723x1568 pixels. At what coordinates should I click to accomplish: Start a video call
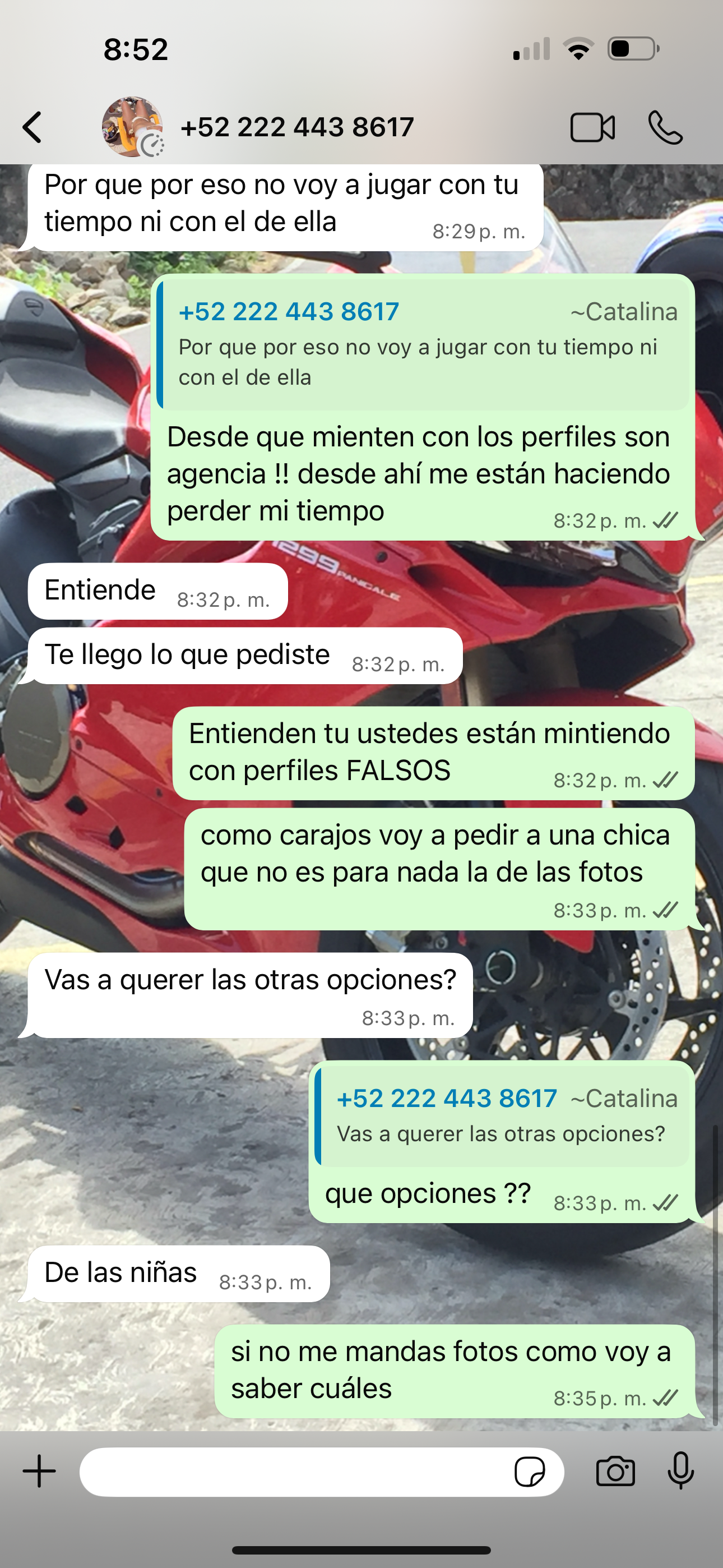tap(592, 128)
